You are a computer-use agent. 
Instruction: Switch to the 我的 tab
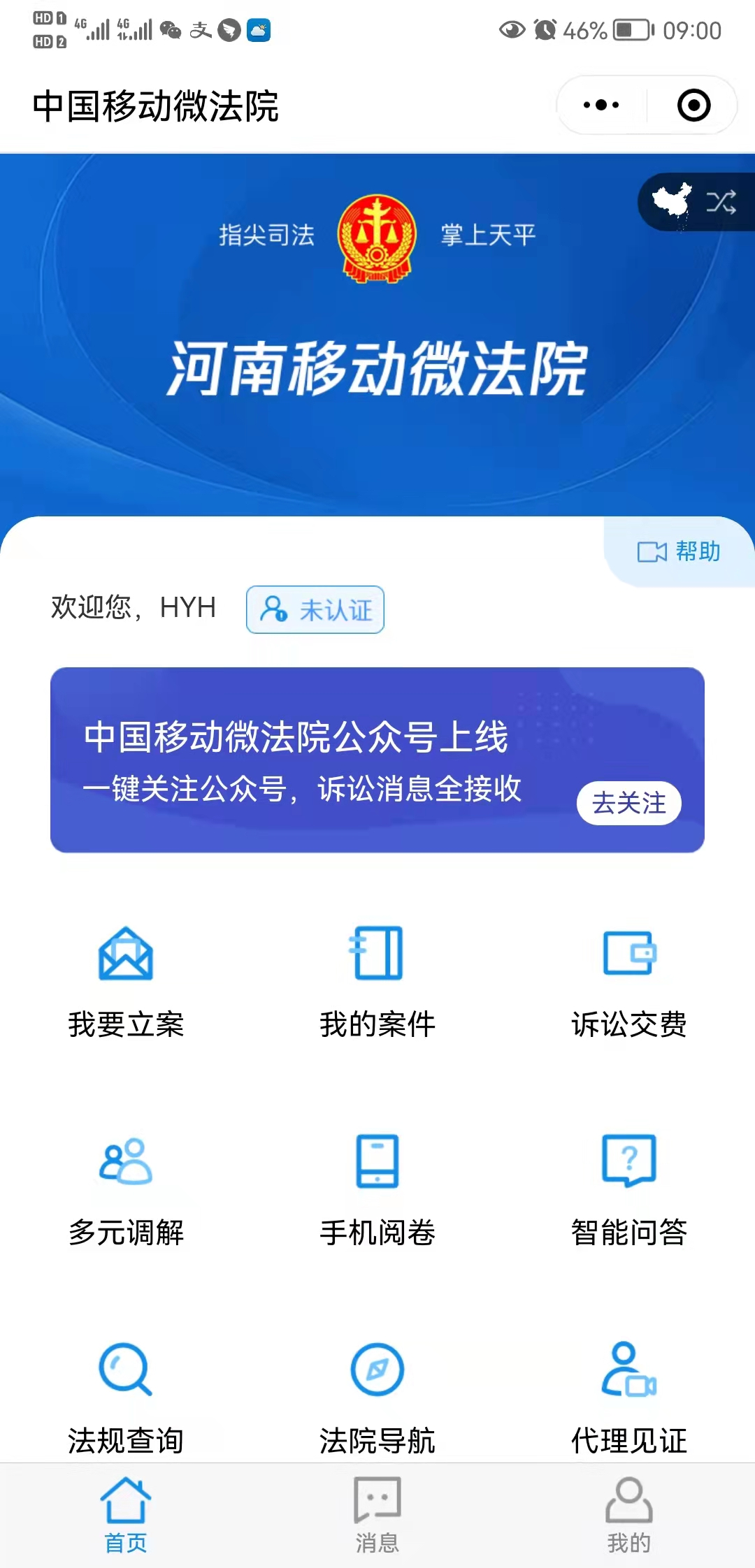pyautogui.click(x=629, y=1514)
